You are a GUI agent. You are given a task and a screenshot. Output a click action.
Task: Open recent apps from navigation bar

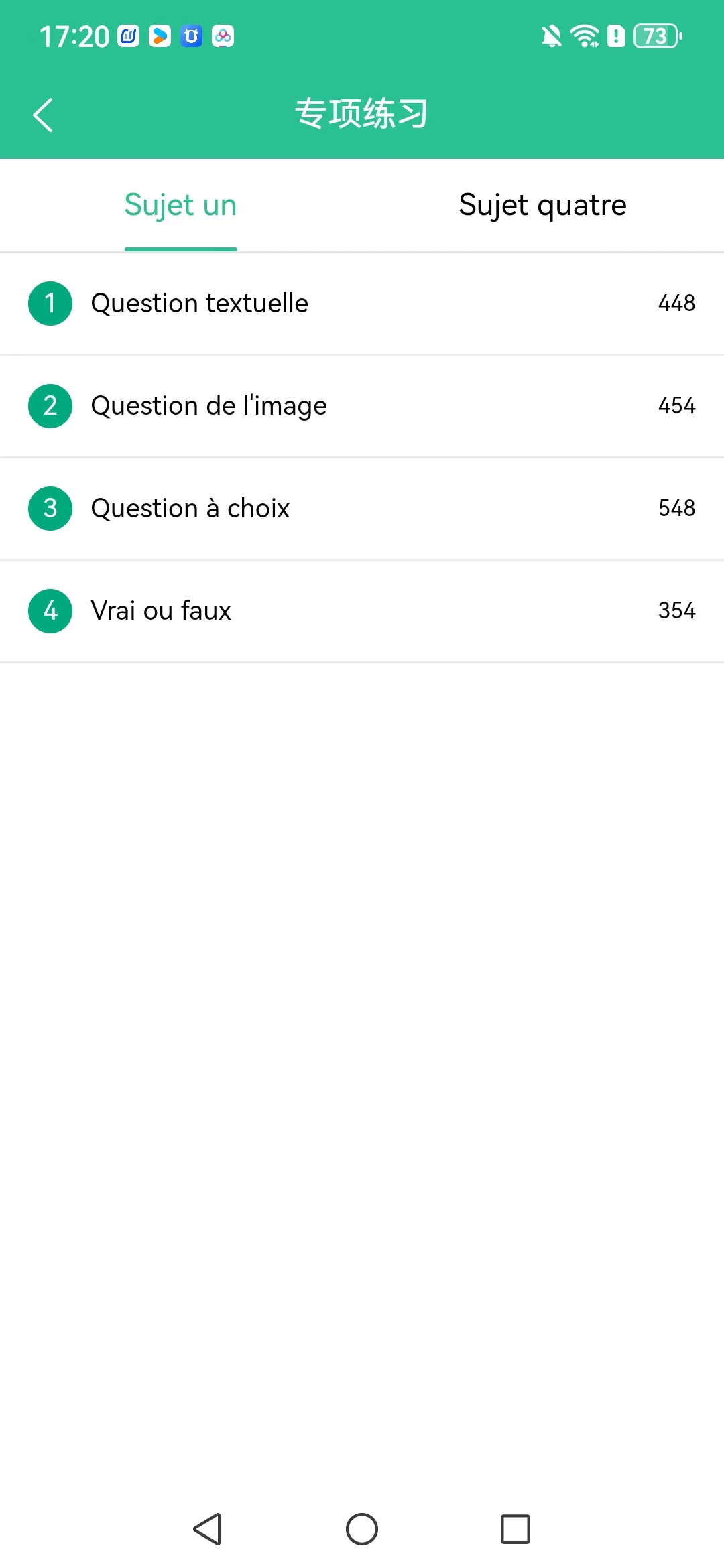516,1529
